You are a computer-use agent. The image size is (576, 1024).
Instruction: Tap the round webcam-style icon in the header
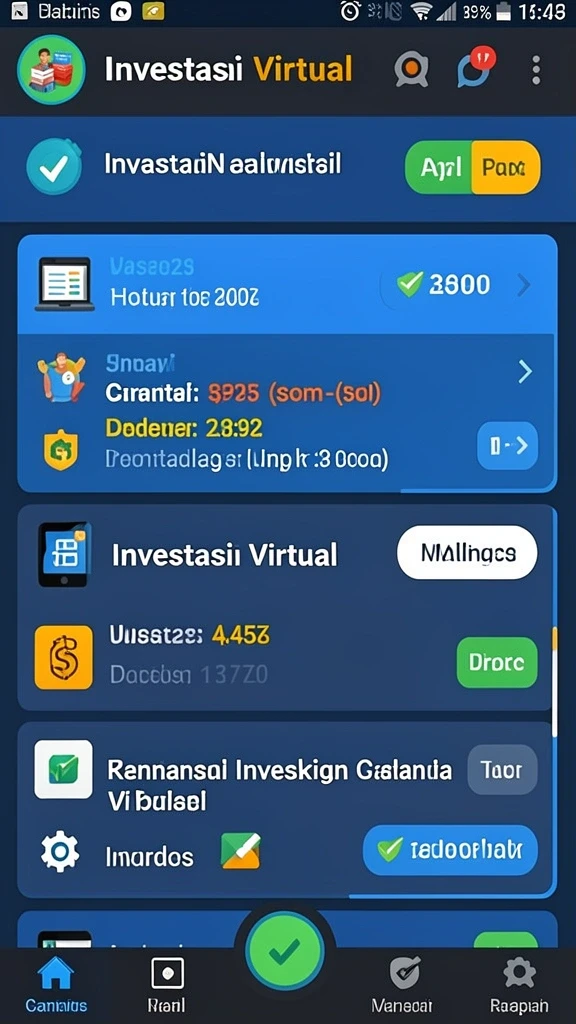[411, 69]
